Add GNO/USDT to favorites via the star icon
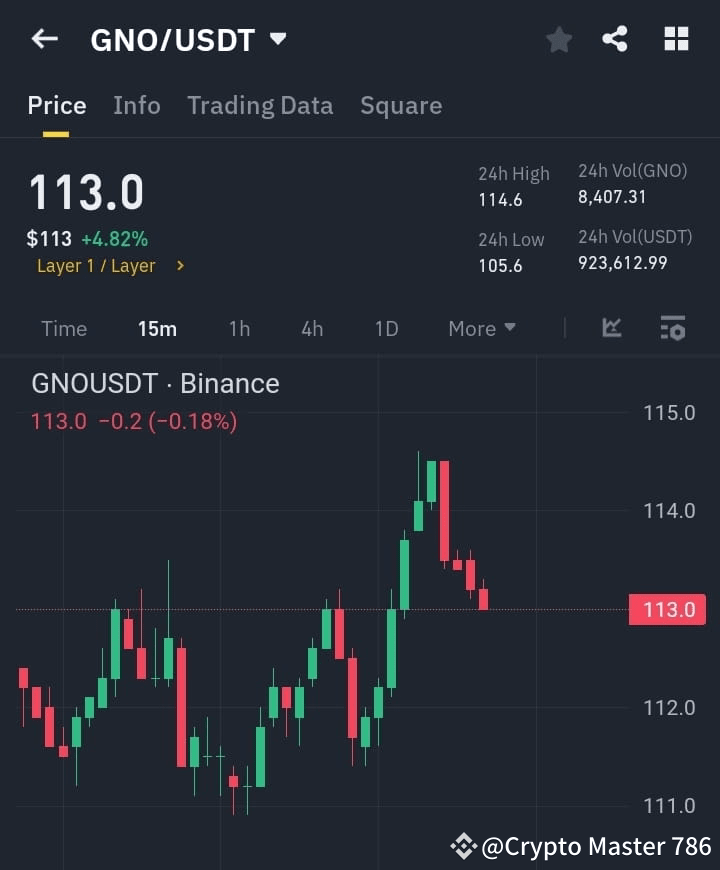This screenshot has height=870, width=720. pos(558,40)
